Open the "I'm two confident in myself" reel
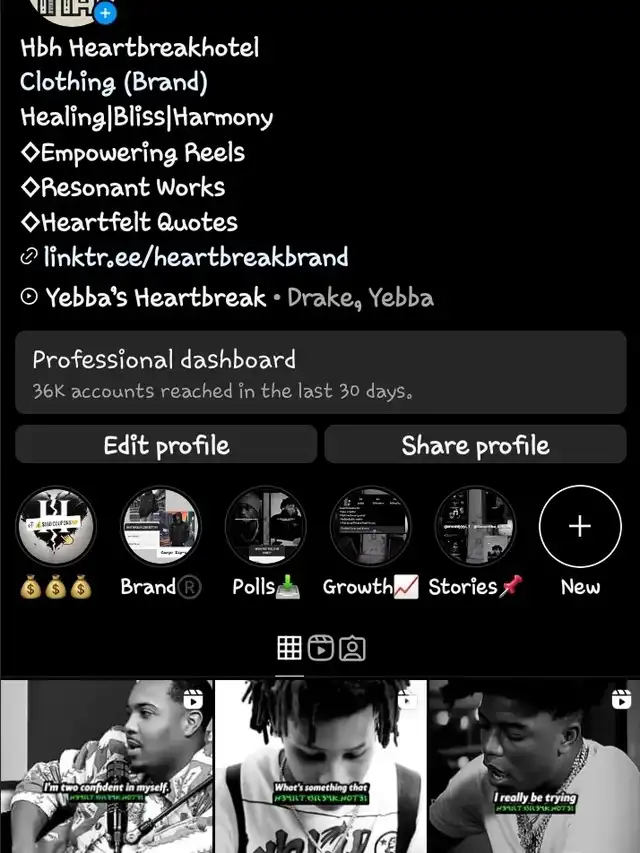The height and width of the screenshot is (853, 640). [106, 766]
